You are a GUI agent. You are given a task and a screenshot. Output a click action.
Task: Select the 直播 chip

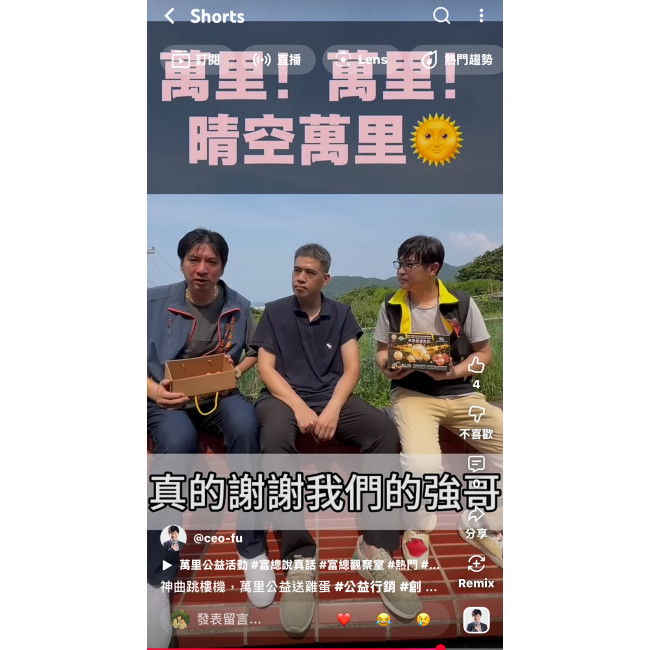coord(278,59)
